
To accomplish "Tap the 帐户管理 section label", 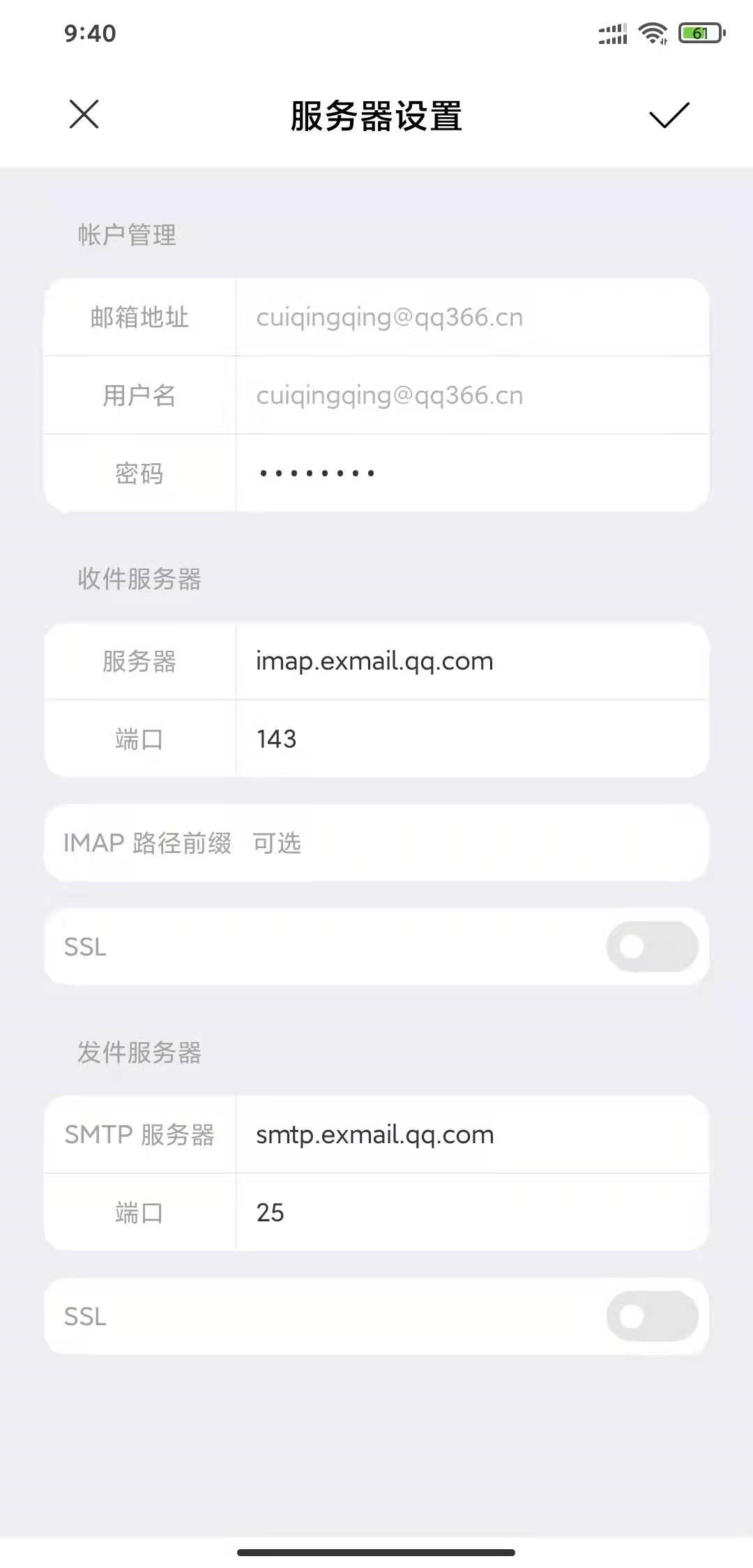I will (x=127, y=236).
